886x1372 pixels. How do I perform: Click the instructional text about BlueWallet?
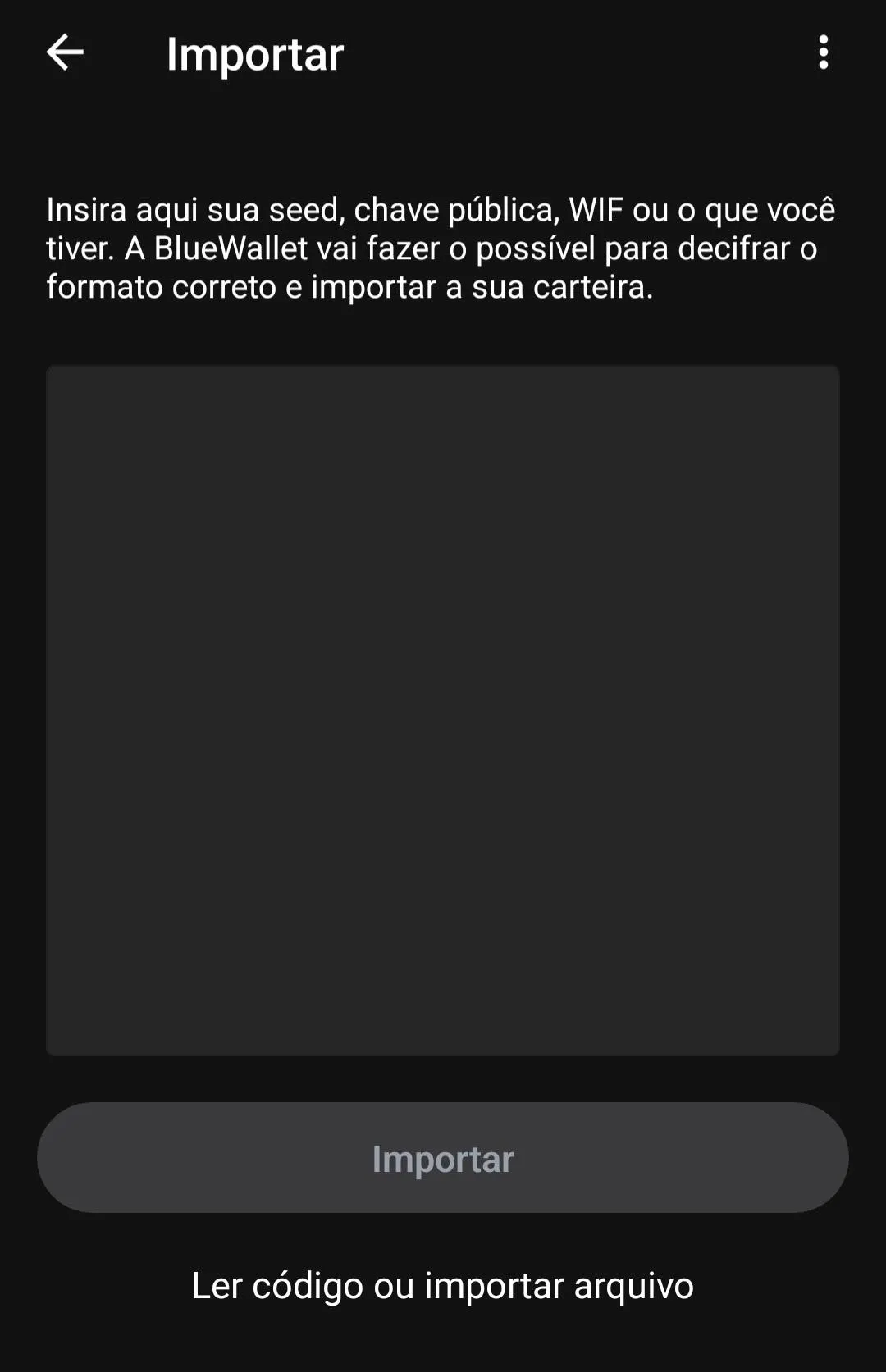tap(443, 246)
